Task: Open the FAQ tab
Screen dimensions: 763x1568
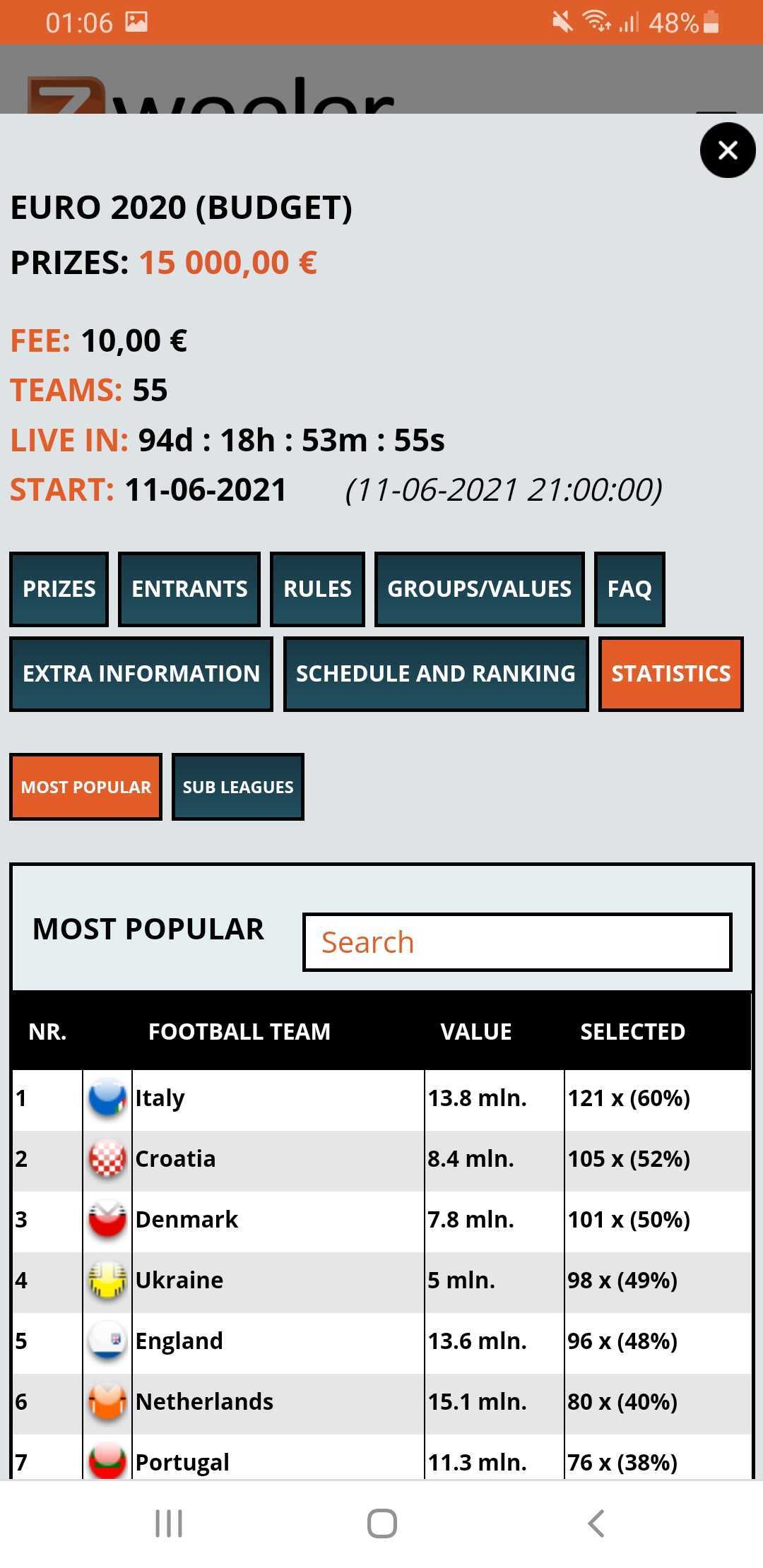Action: coord(629,589)
